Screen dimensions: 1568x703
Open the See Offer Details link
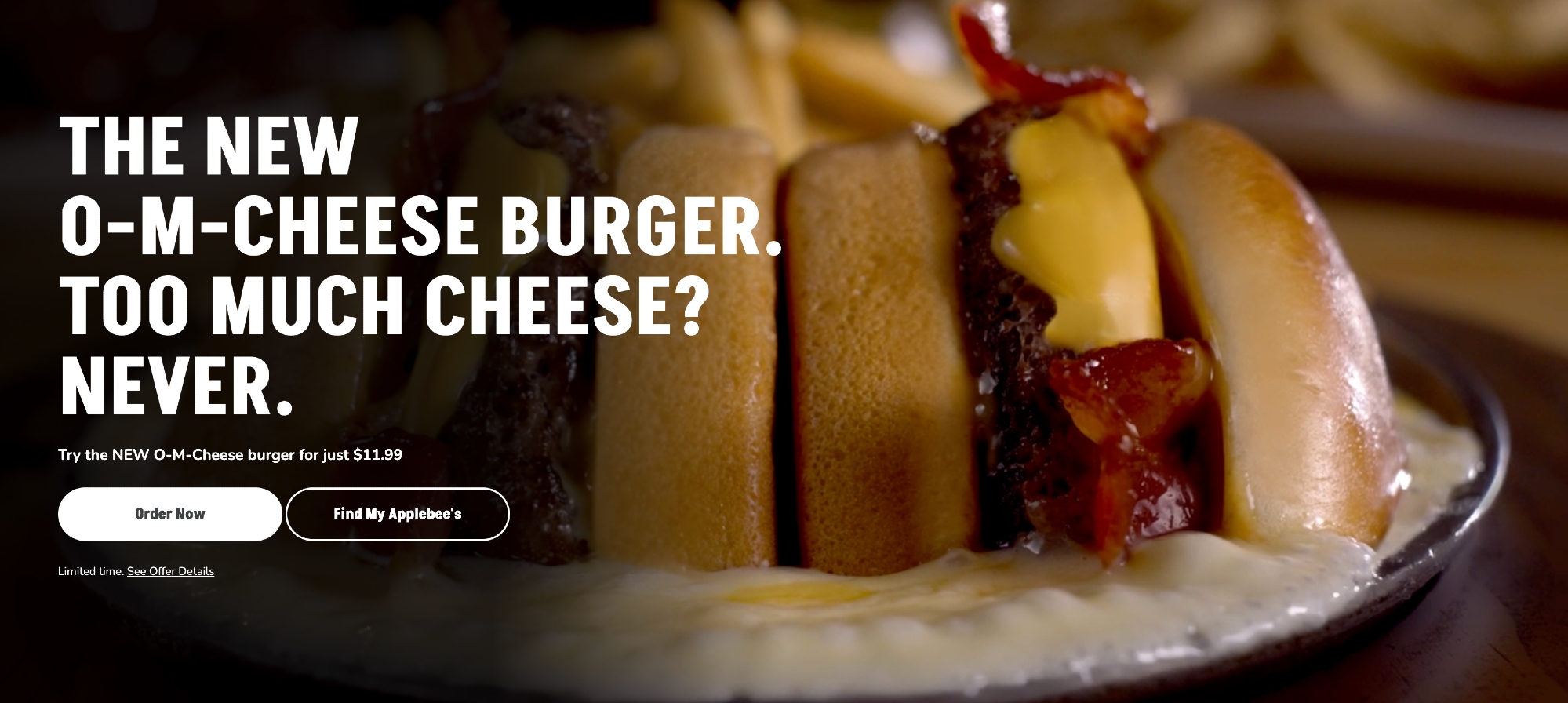click(x=170, y=571)
